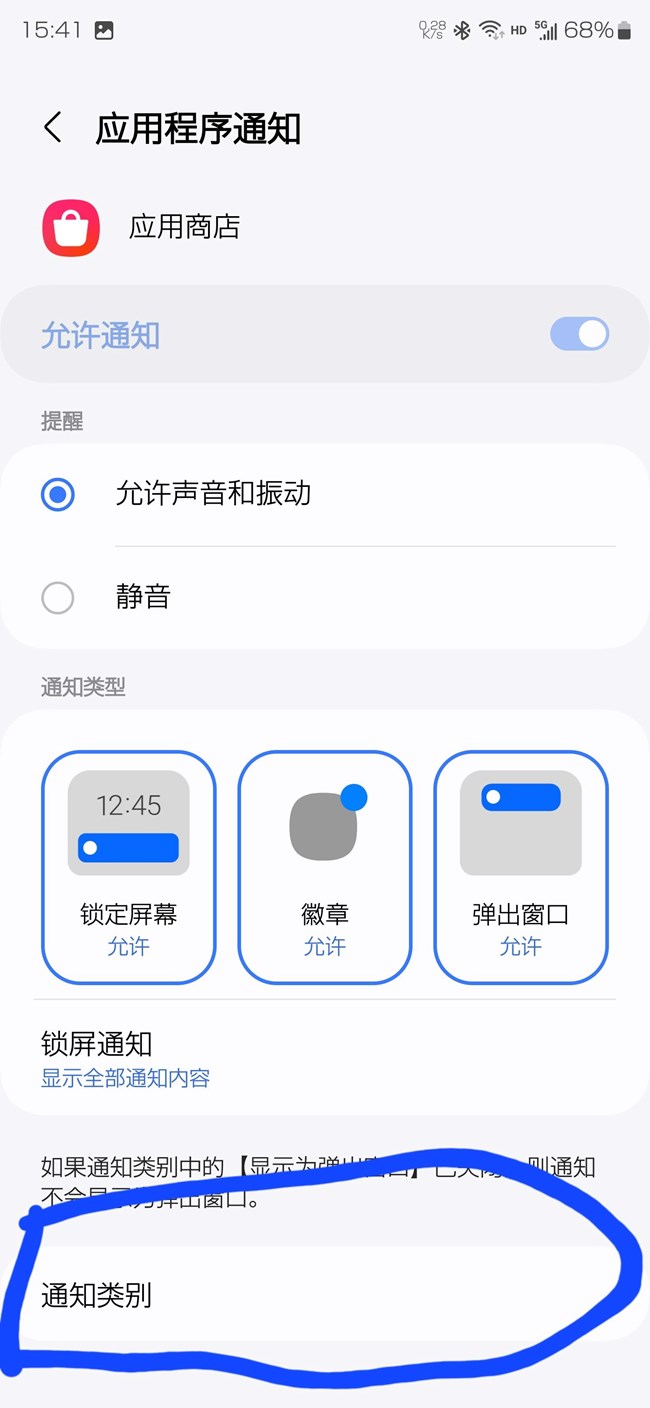Toggle 弹出窗口 notification type
This screenshot has height=1408, width=650.
520,867
